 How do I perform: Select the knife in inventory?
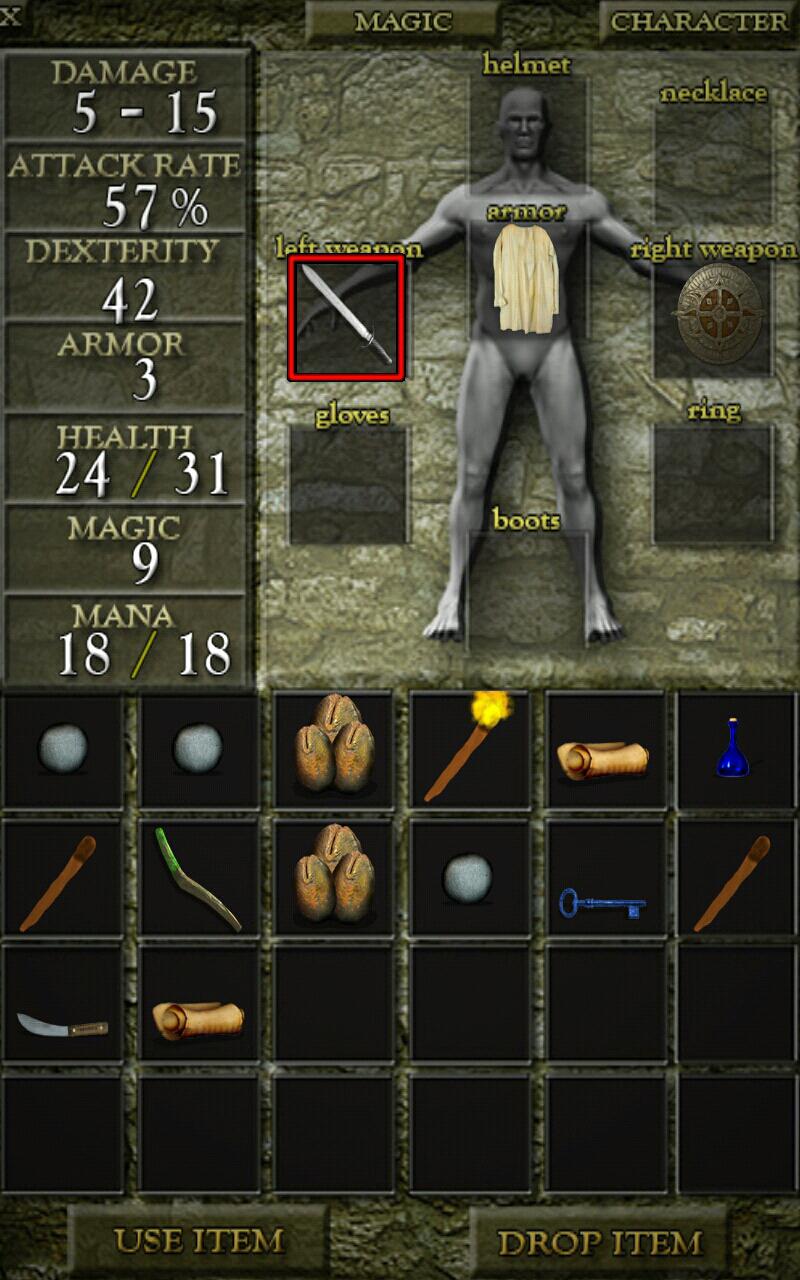(62, 1024)
